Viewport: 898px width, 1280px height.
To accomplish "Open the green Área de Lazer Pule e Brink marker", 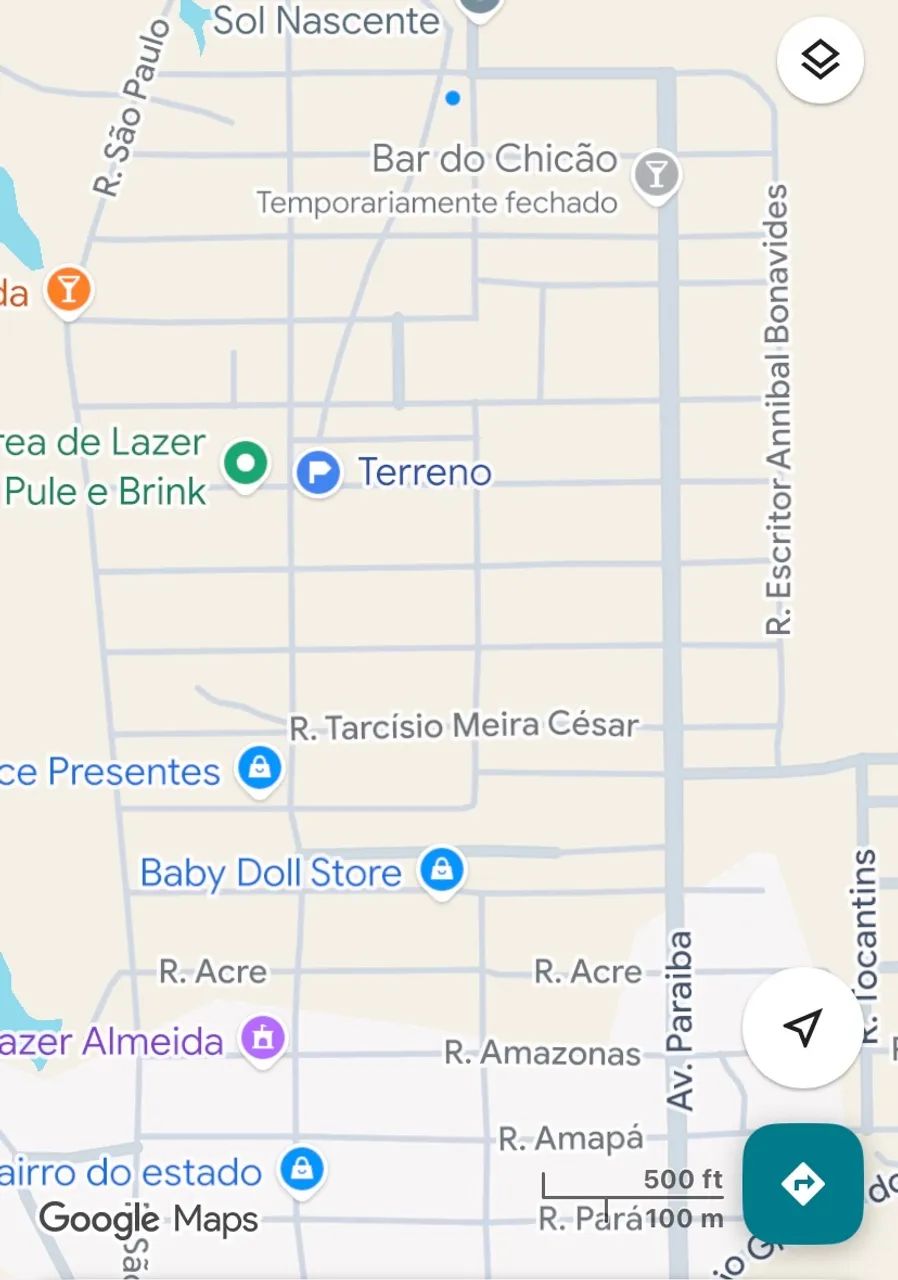I will coord(246,465).
